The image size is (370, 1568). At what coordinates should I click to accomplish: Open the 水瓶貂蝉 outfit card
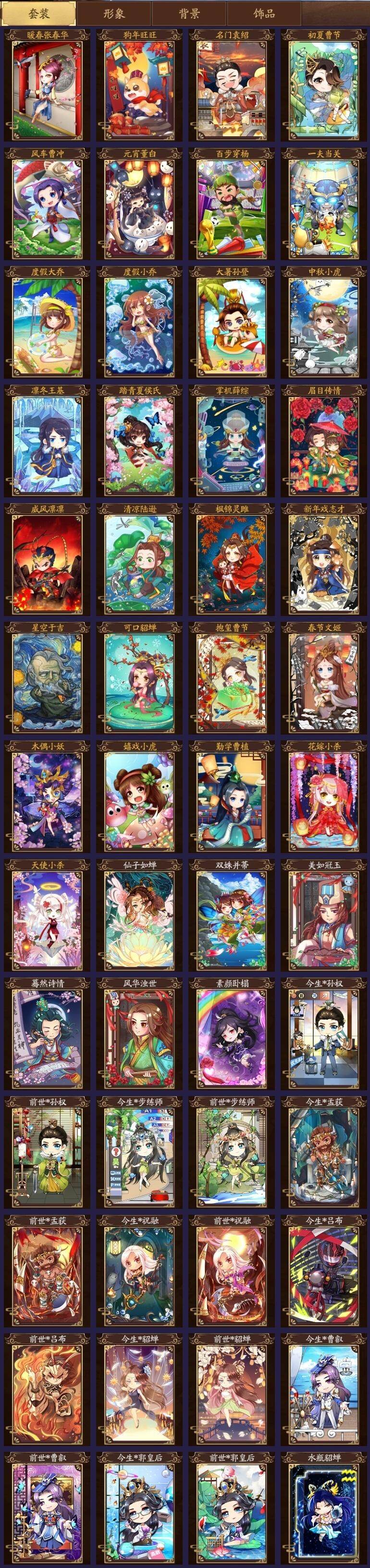324,1509
